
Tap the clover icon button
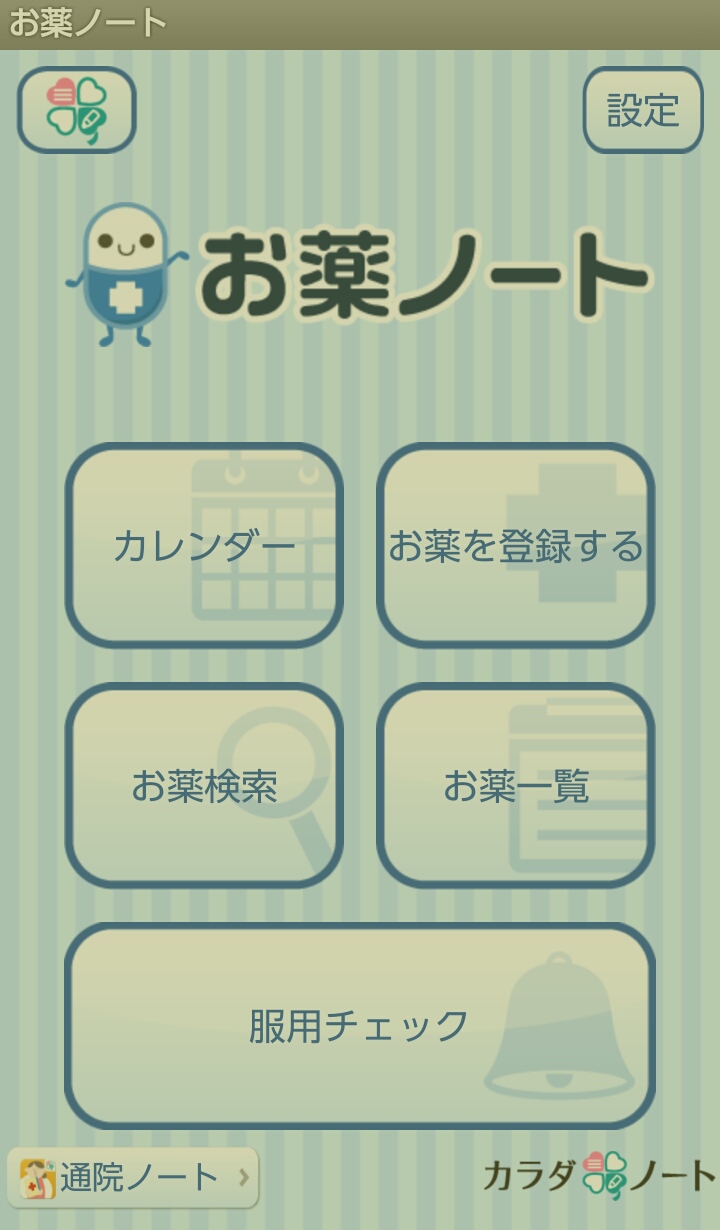(77, 110)
